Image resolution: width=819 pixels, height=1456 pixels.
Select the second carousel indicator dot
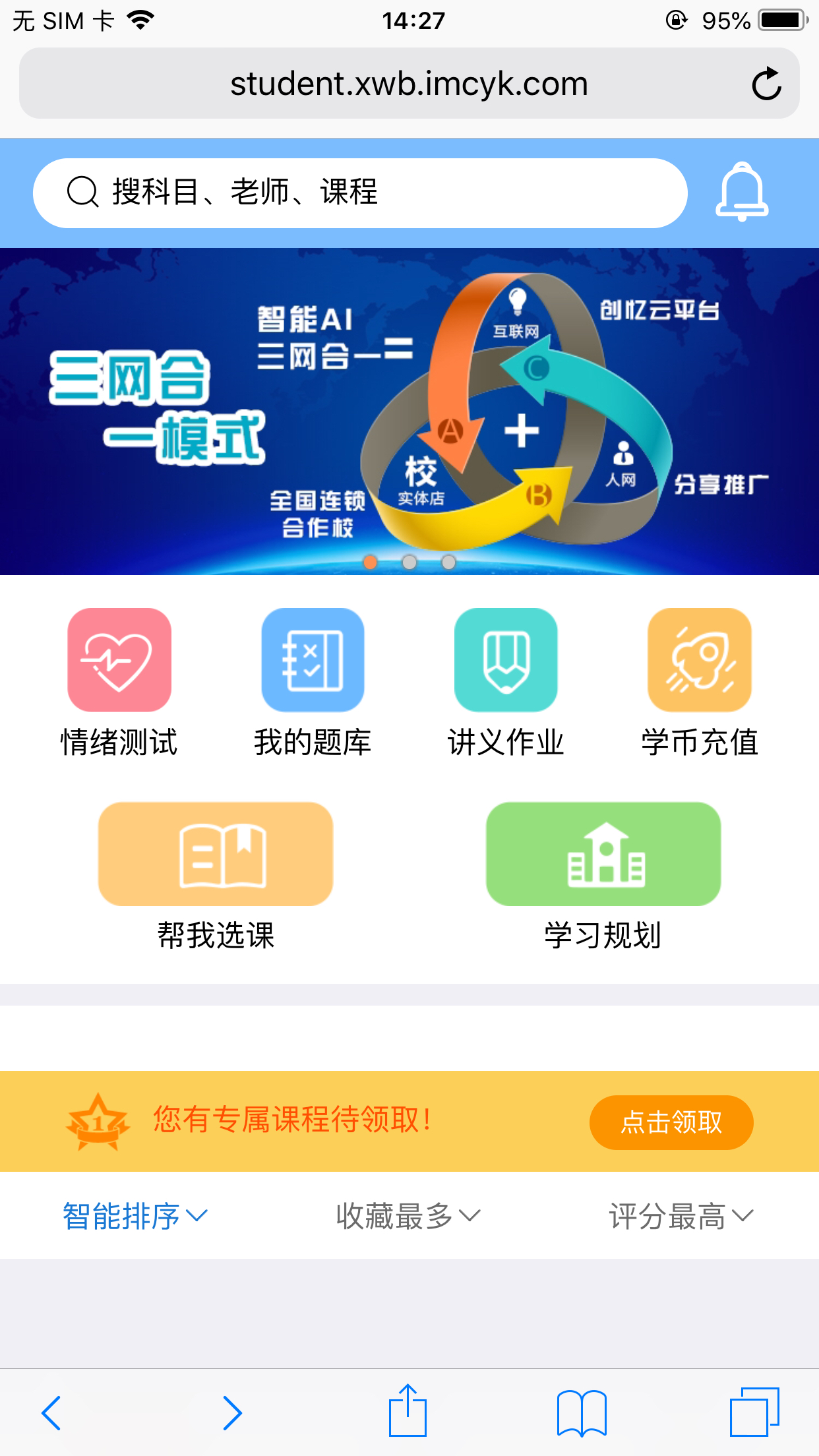(x=409, y=562)
